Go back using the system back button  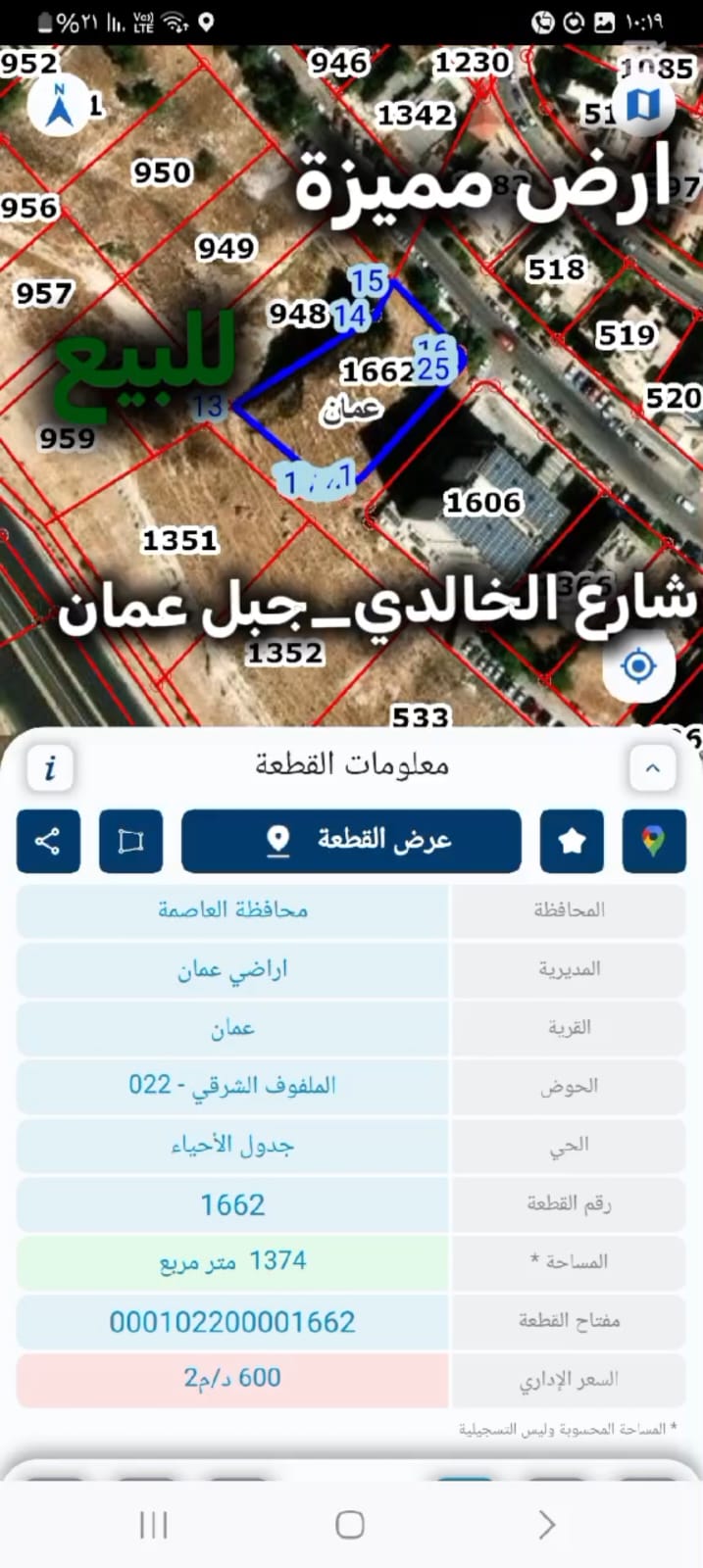(547, 1525)
